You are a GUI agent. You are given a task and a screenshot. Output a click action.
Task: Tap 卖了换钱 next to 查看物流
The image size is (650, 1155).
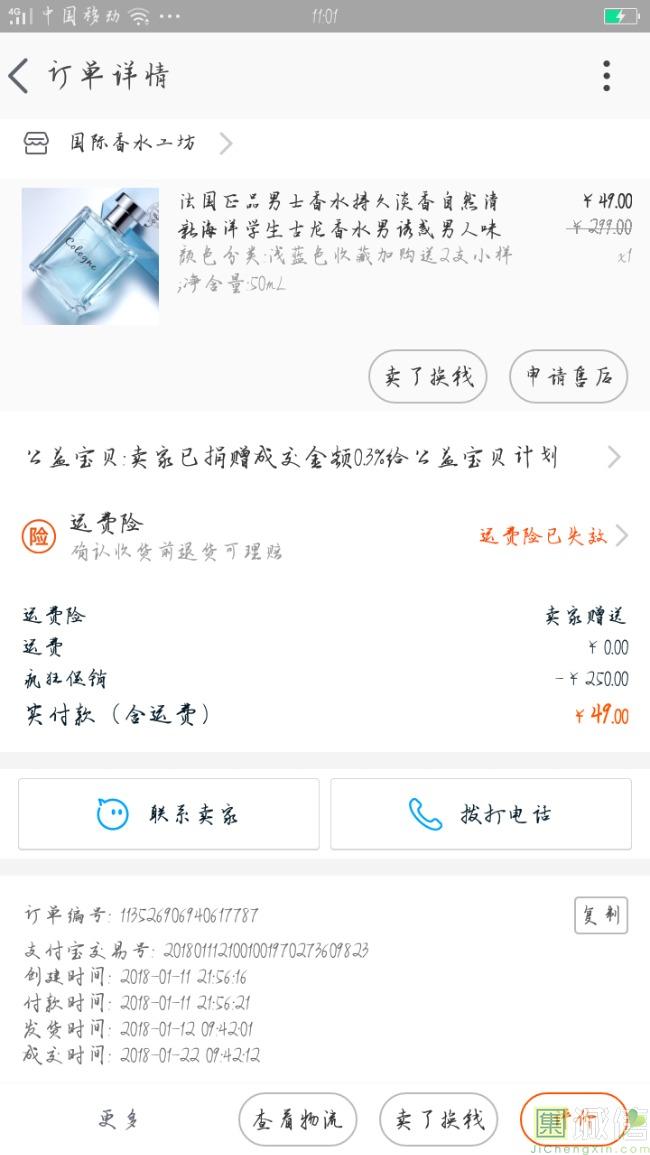click(439, 1119)
